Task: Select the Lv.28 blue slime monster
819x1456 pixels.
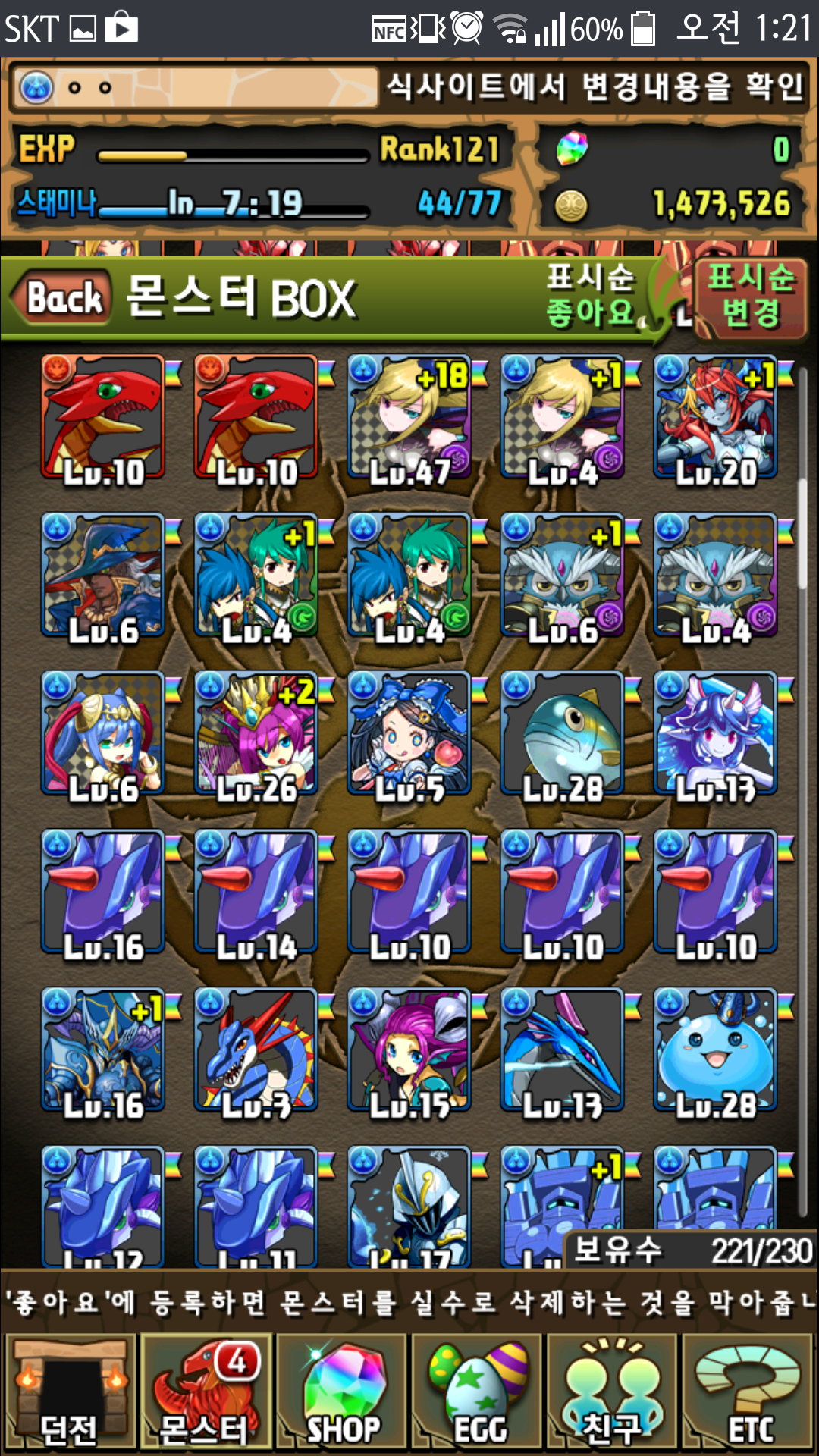Action: 715,1051
